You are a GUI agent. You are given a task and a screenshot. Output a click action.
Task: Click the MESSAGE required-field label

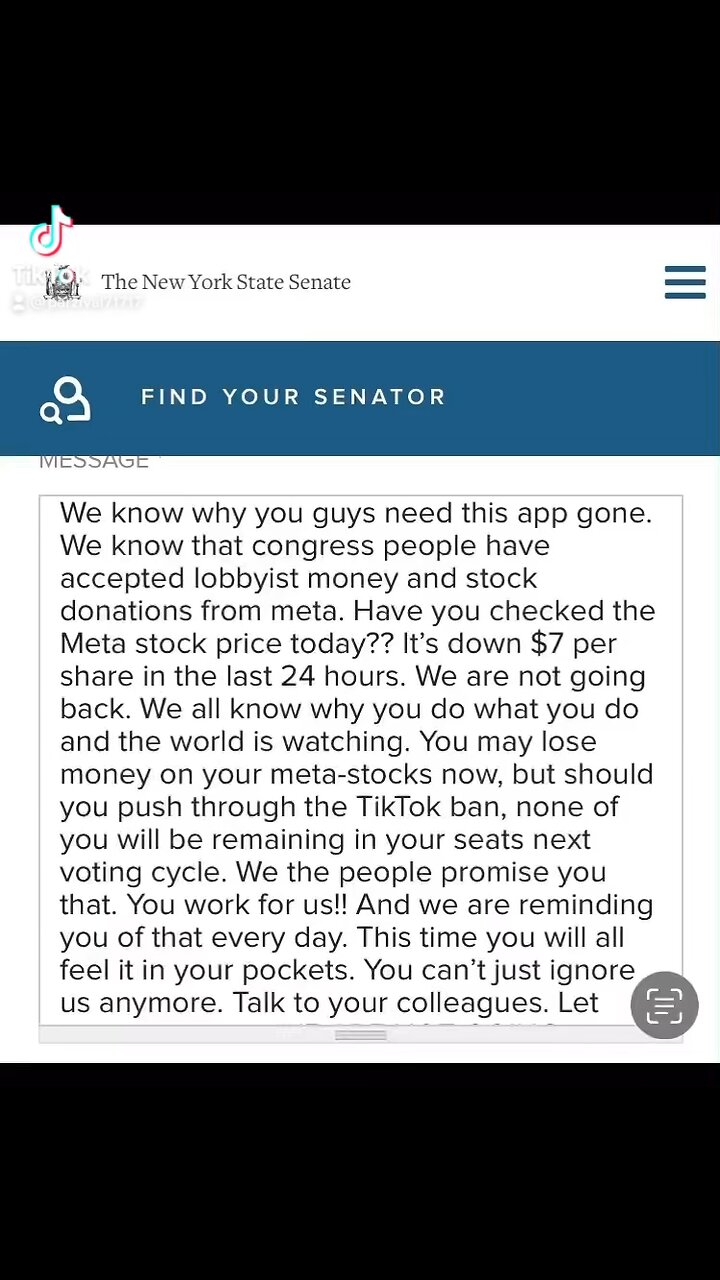(94, 460)
